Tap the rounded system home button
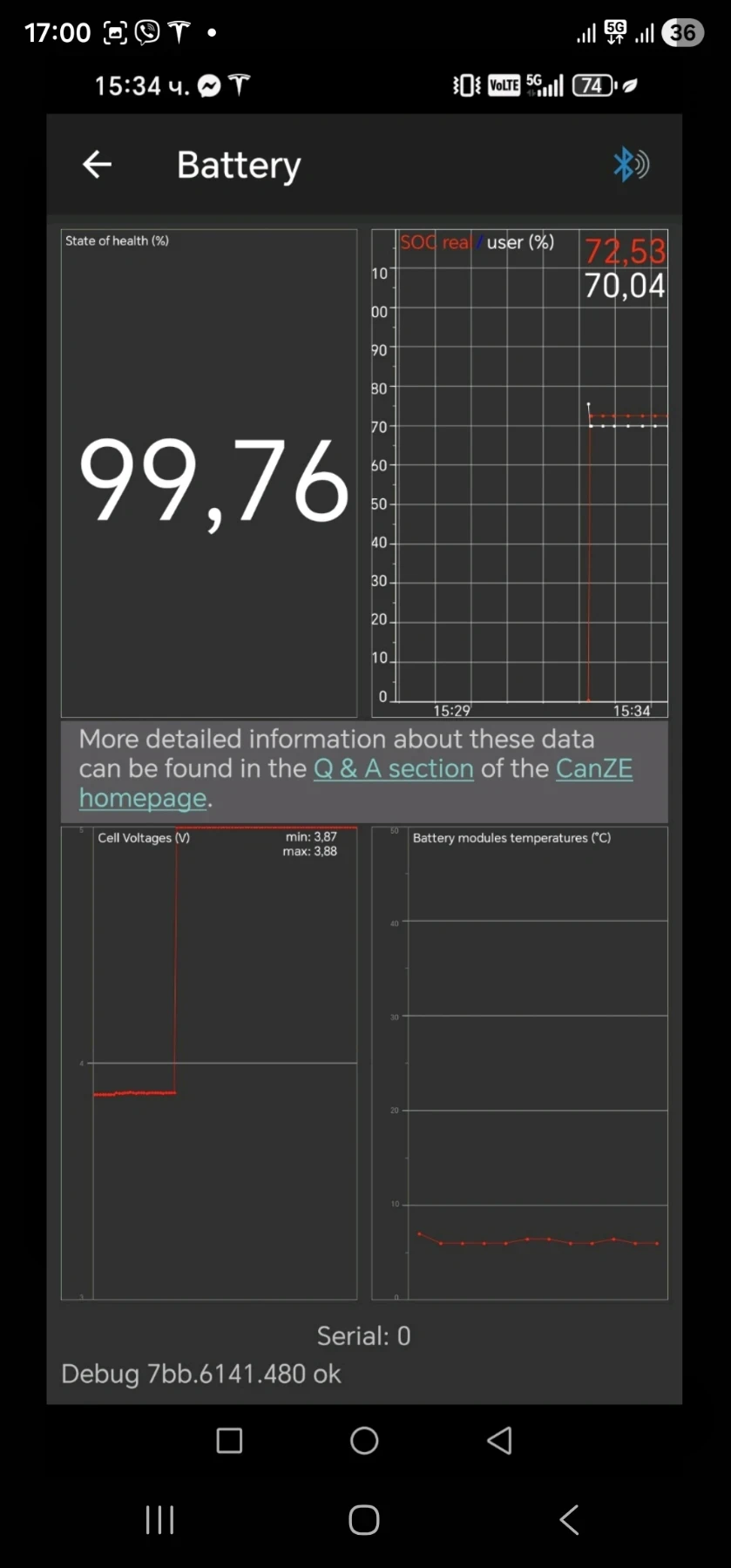The width and height of the screenshot is (731, 1568). (x=364, y=1520)
